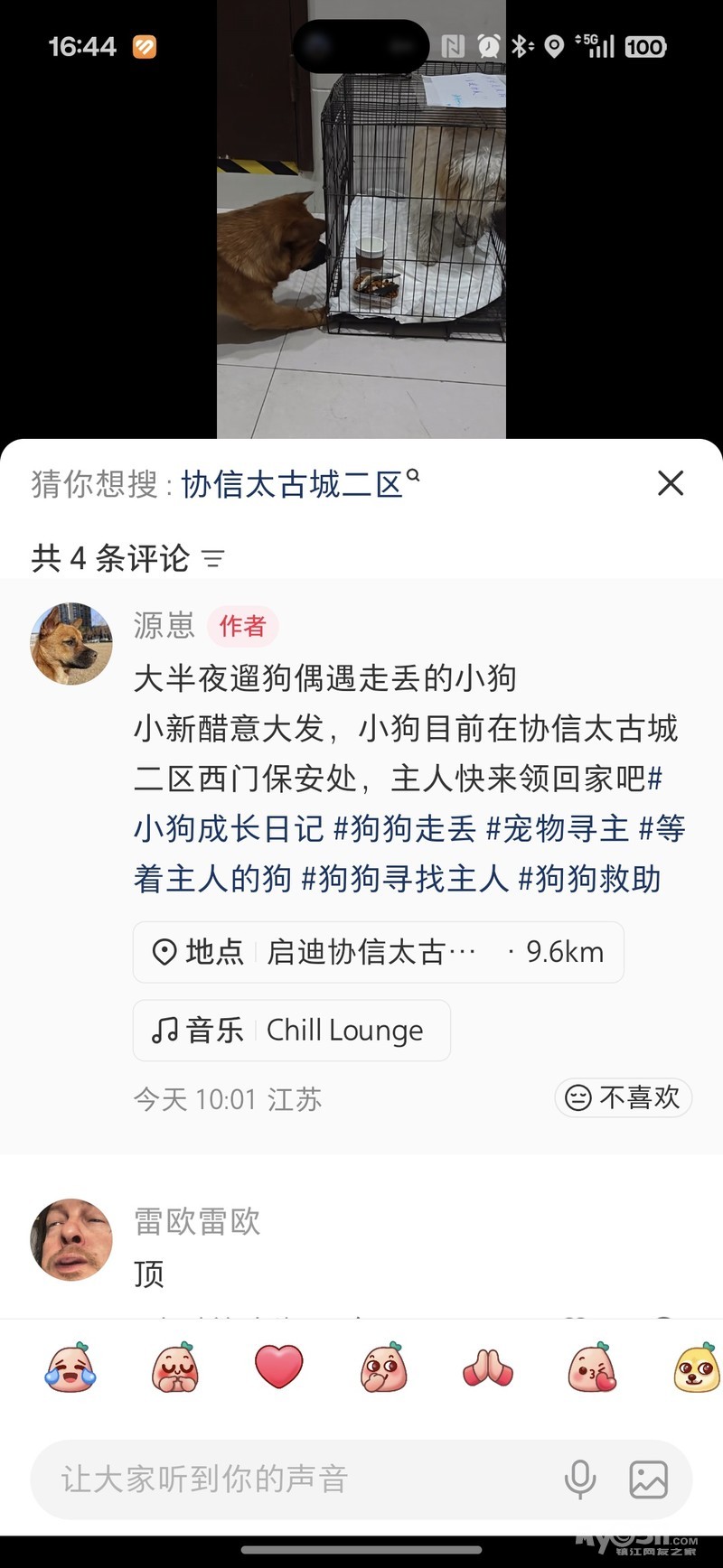Open the comment sort options icon
This screenshot has height=1568, width=723.
click(x=213, y=559)
